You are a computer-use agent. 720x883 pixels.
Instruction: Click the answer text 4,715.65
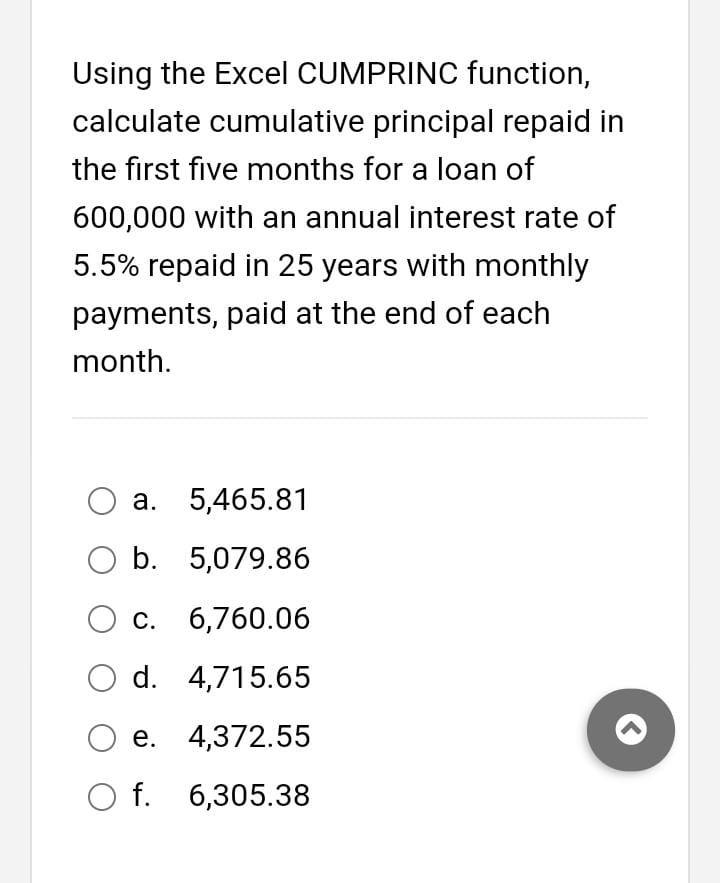click(248, 677)
